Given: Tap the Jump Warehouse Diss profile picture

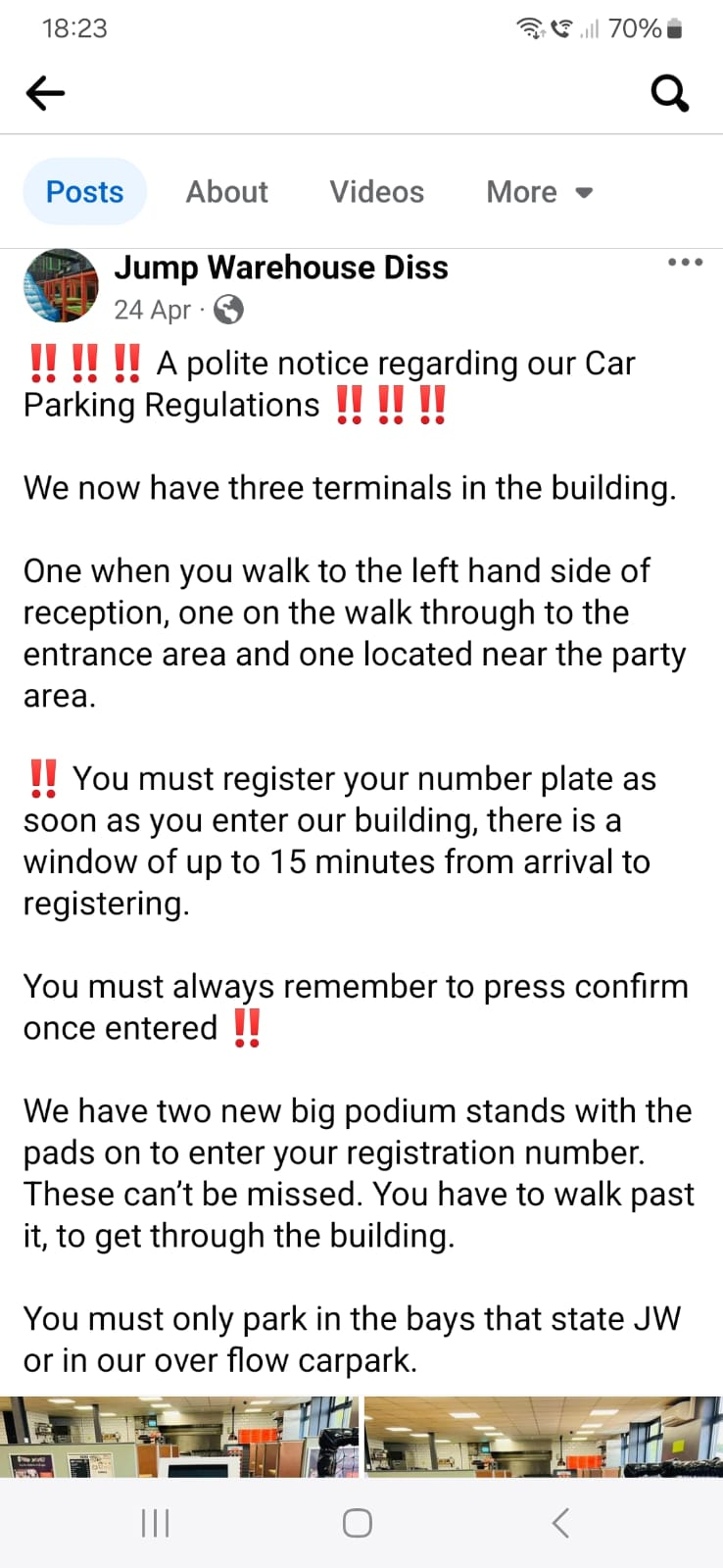Looking at the screenshot, I should pyautogui.click(x=61, y=285).
